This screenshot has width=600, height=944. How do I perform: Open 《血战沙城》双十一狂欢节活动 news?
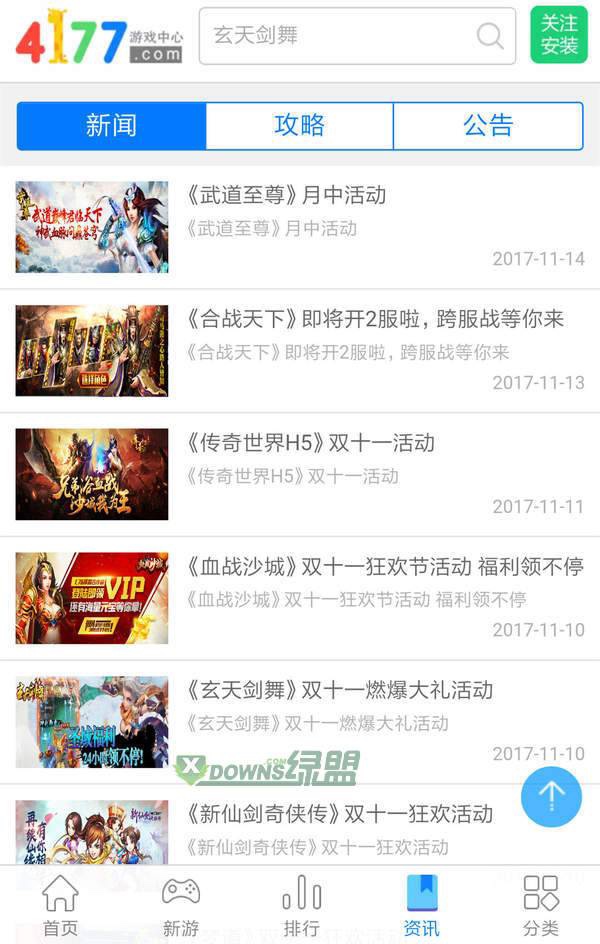point(384,567)
